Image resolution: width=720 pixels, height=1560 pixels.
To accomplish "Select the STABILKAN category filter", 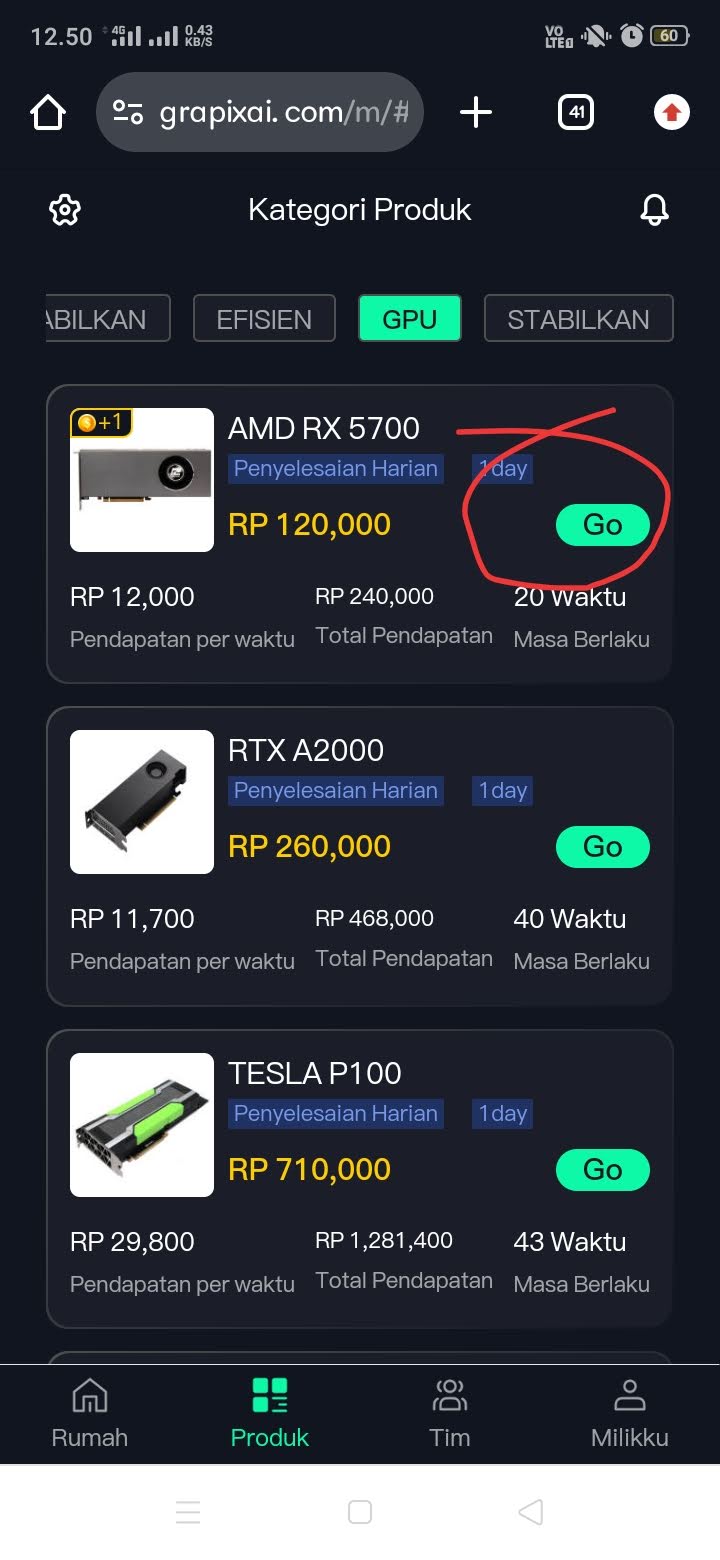I will pyautogui.click(x=578, y=318).
